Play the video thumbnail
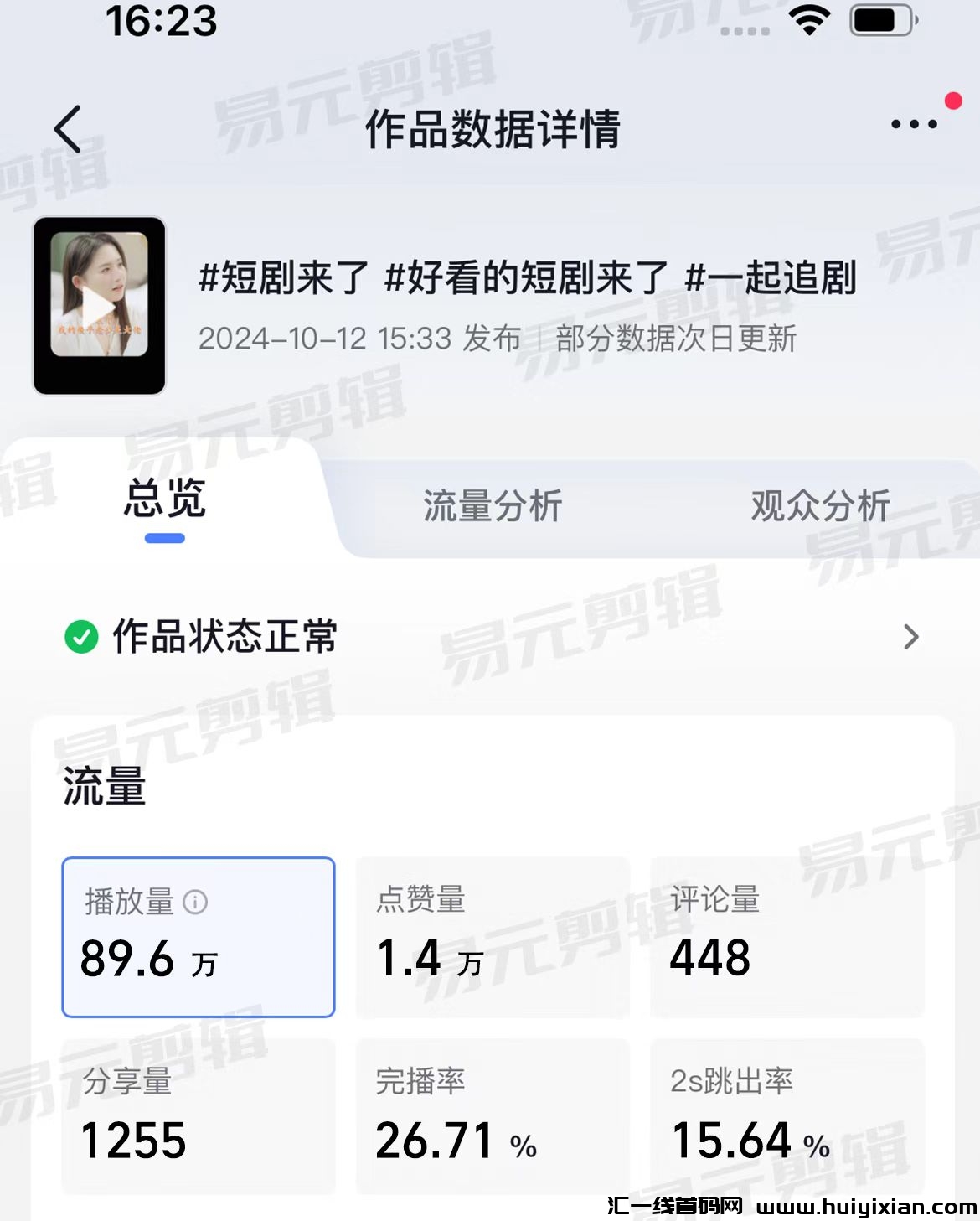 pos(99,306)
